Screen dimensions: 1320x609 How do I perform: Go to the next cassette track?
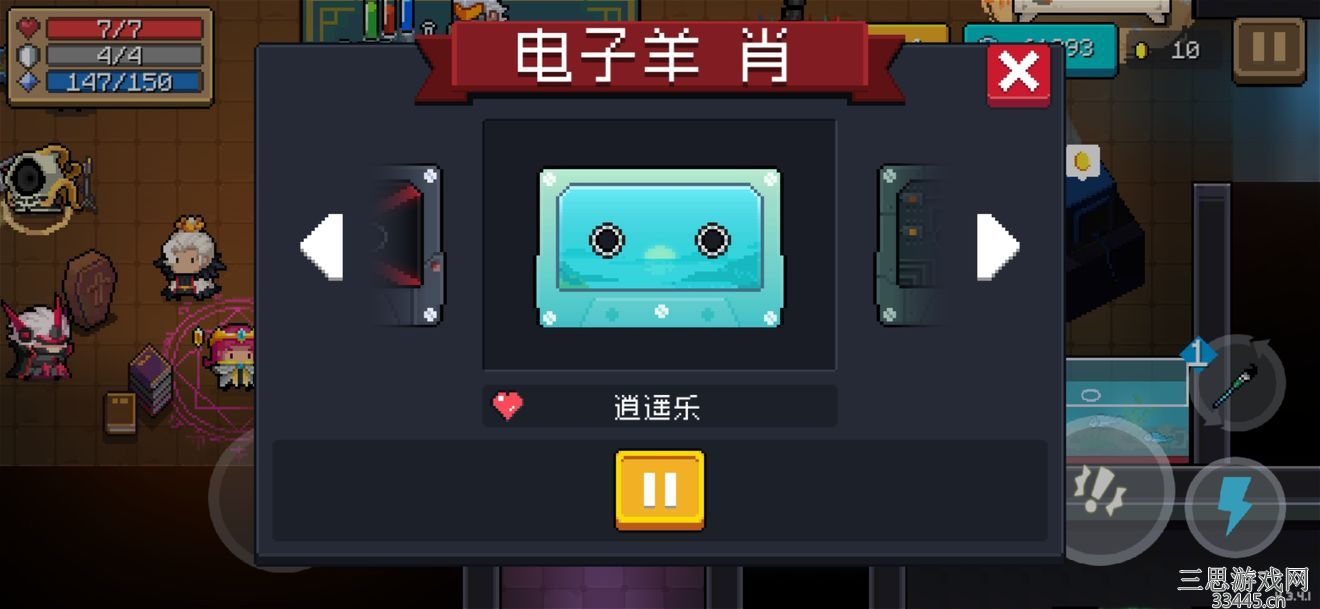click(x=997, y=246)
